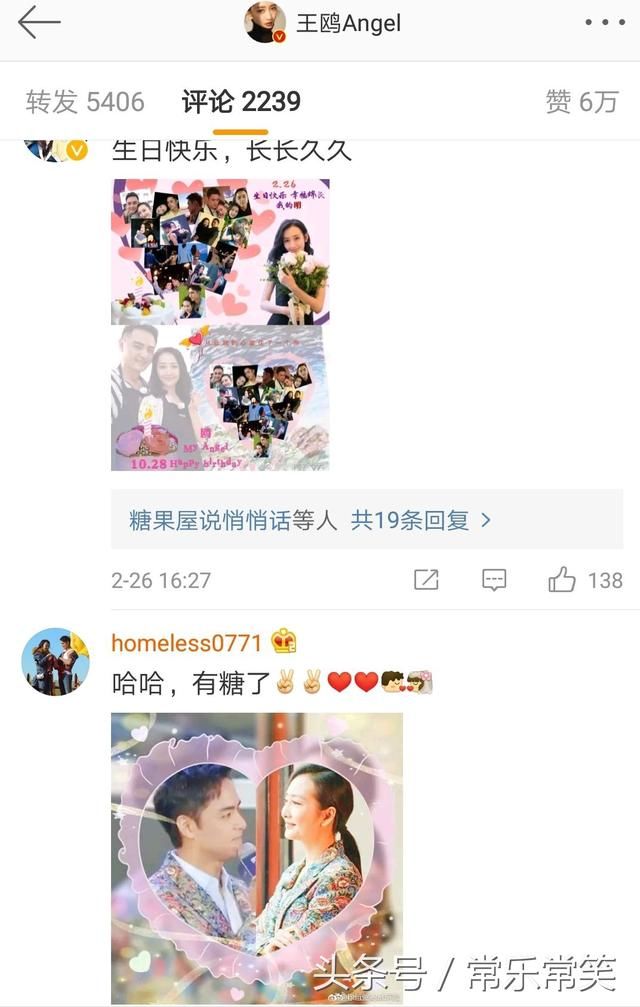Image resolution: width=640 pixels, height=1007 pixels.
Task: Open the three-dot overflow menu
Action: click(603, 23)
